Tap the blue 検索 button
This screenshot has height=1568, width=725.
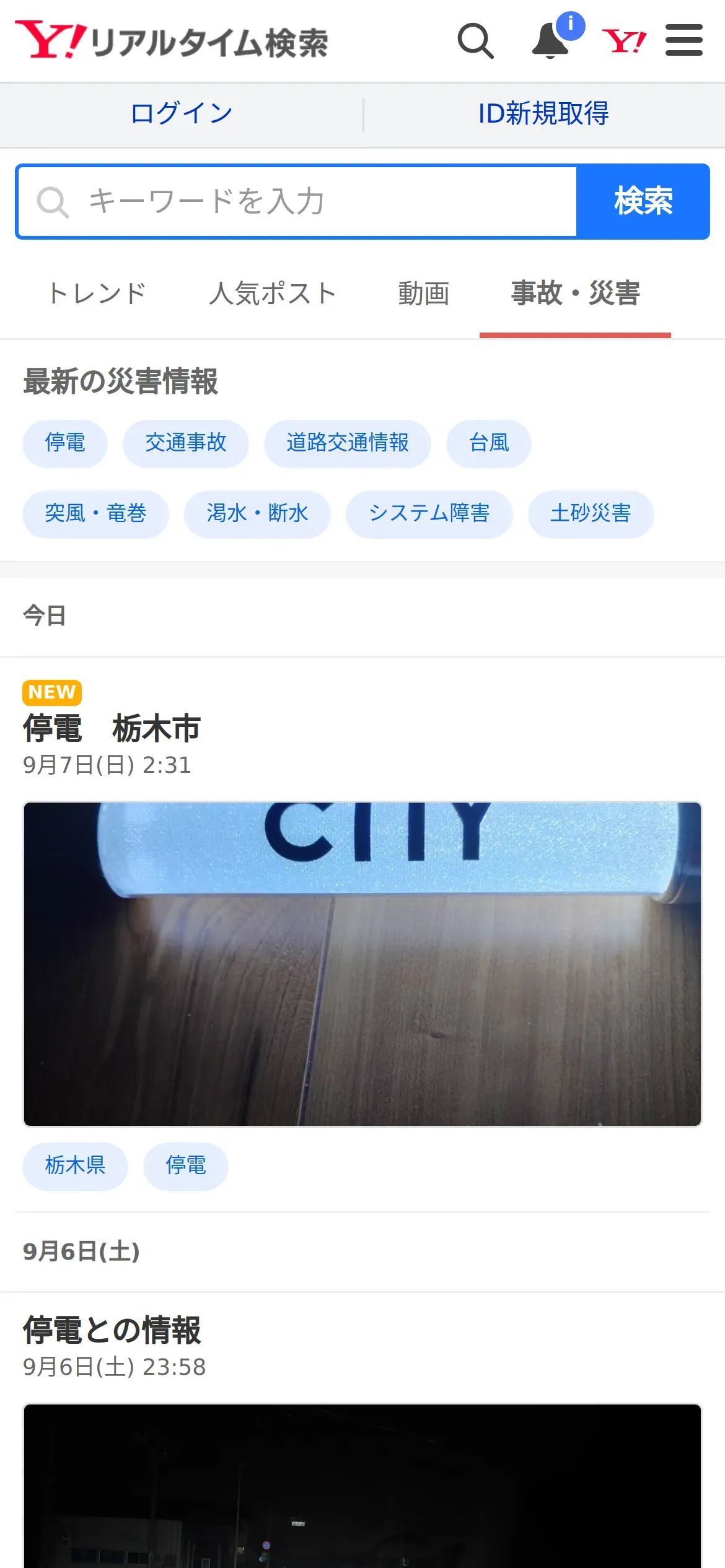pos(643,202)
